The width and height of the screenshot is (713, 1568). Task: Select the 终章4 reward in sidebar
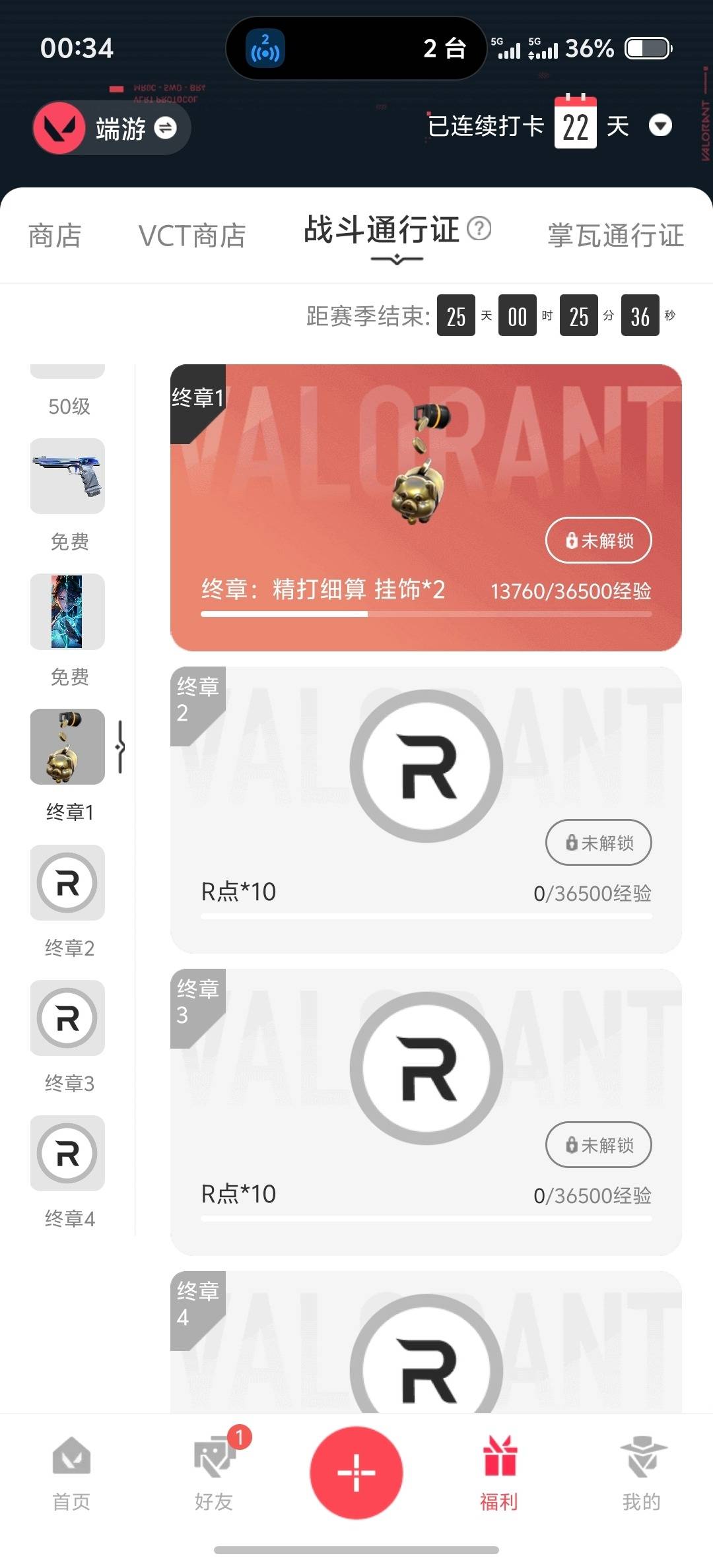(67, 1154)
